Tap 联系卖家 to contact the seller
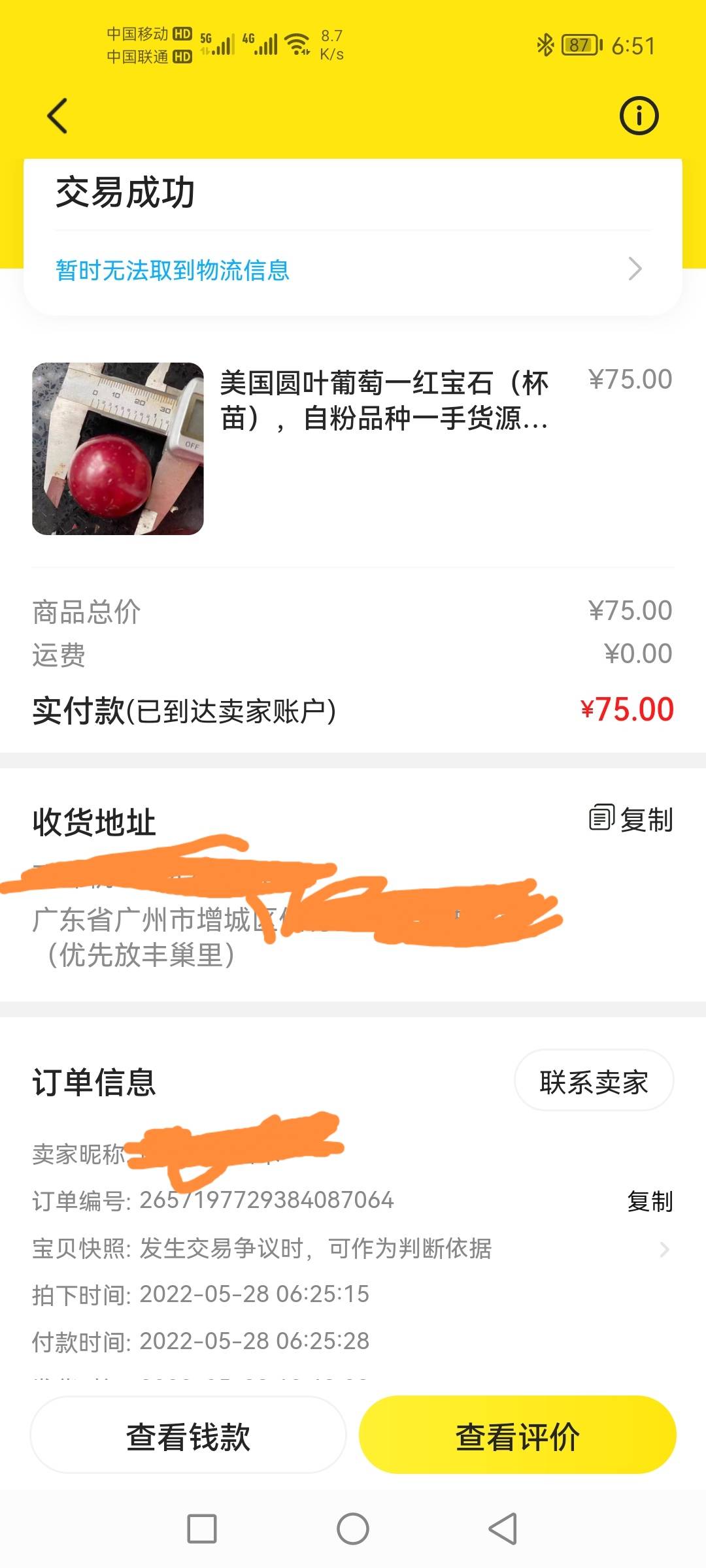 [x=594, y=1083]
